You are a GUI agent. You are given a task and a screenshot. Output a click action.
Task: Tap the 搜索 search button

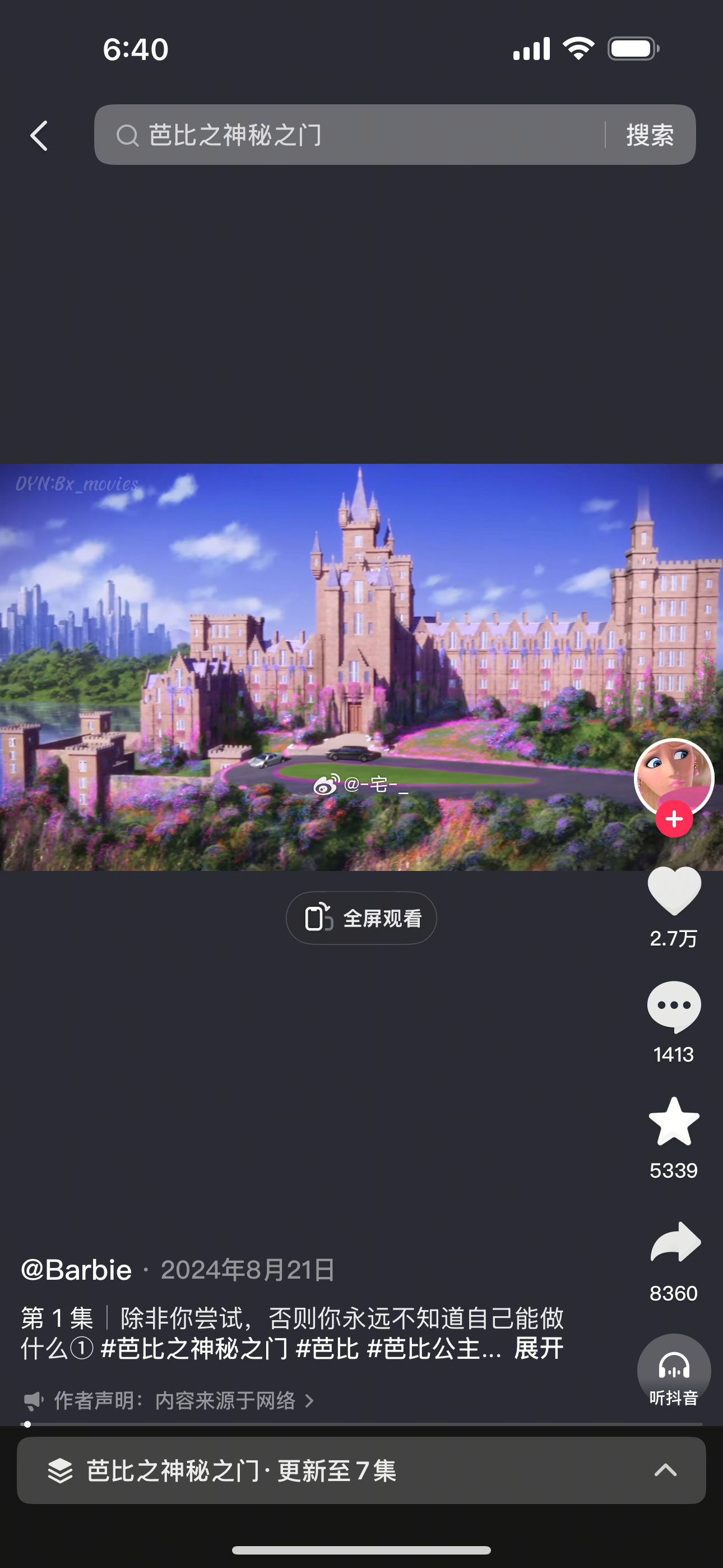coord(650,135)
